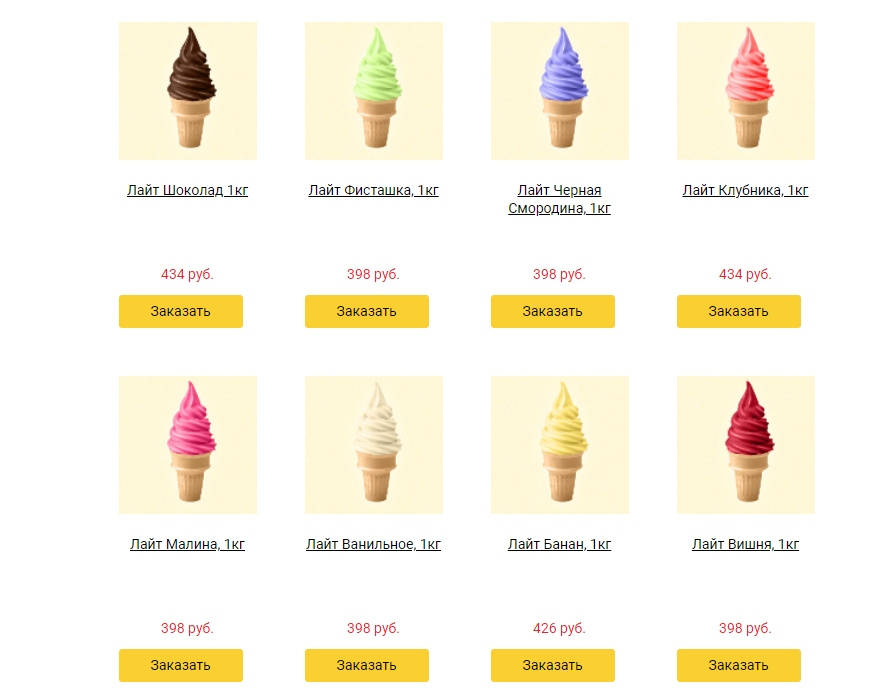Screen dimensions: 875x697
Task: Order Лайт Черная Смородина via Заказать
Action: tap(552, 311)
